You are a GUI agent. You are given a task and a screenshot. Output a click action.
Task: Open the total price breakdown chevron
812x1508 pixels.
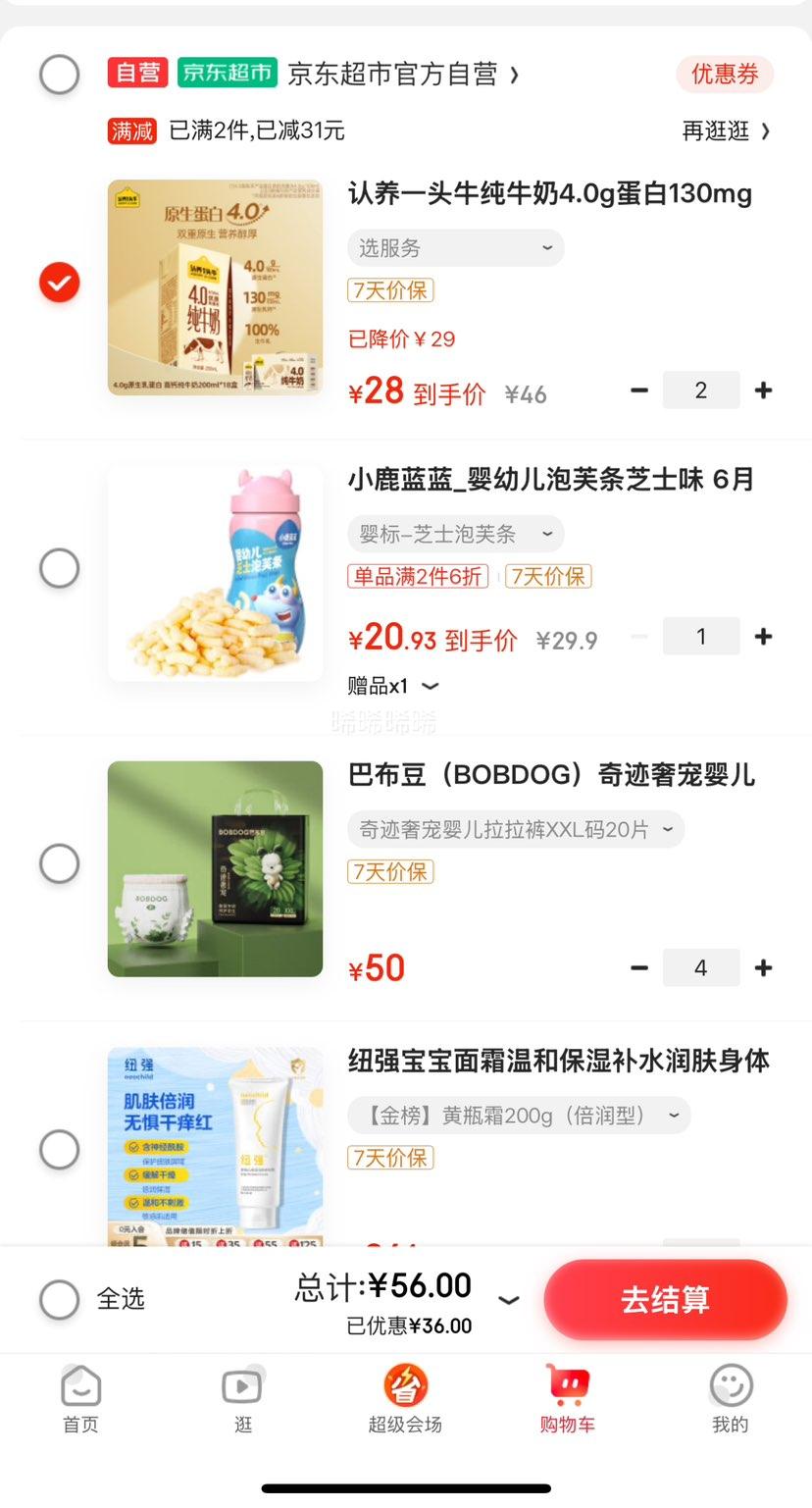pos(509,1299)
